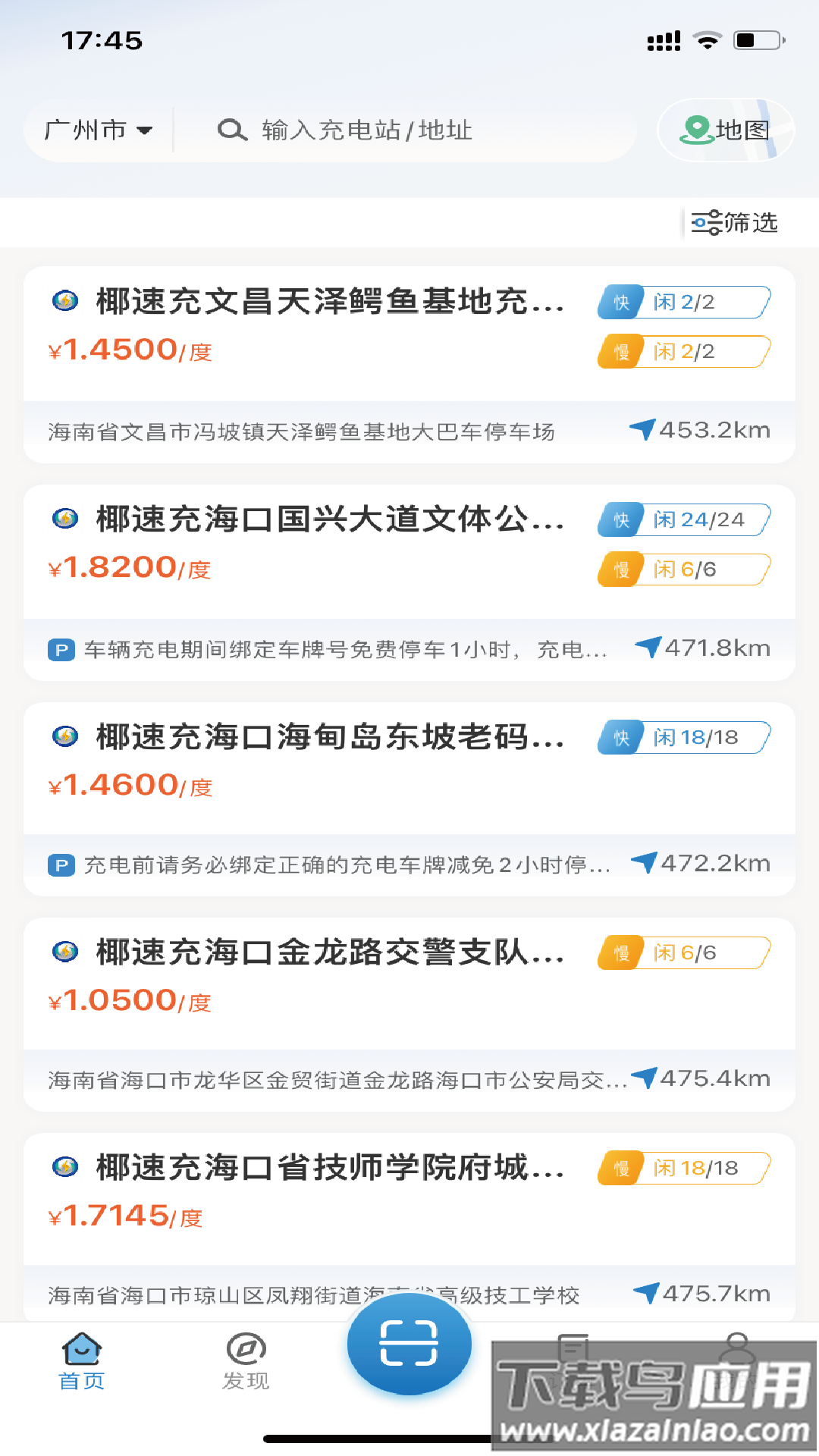This screenshot has height=1456, width=819.
Task: Tap the ¥1.0500/度 price label
Action: 129,1001
